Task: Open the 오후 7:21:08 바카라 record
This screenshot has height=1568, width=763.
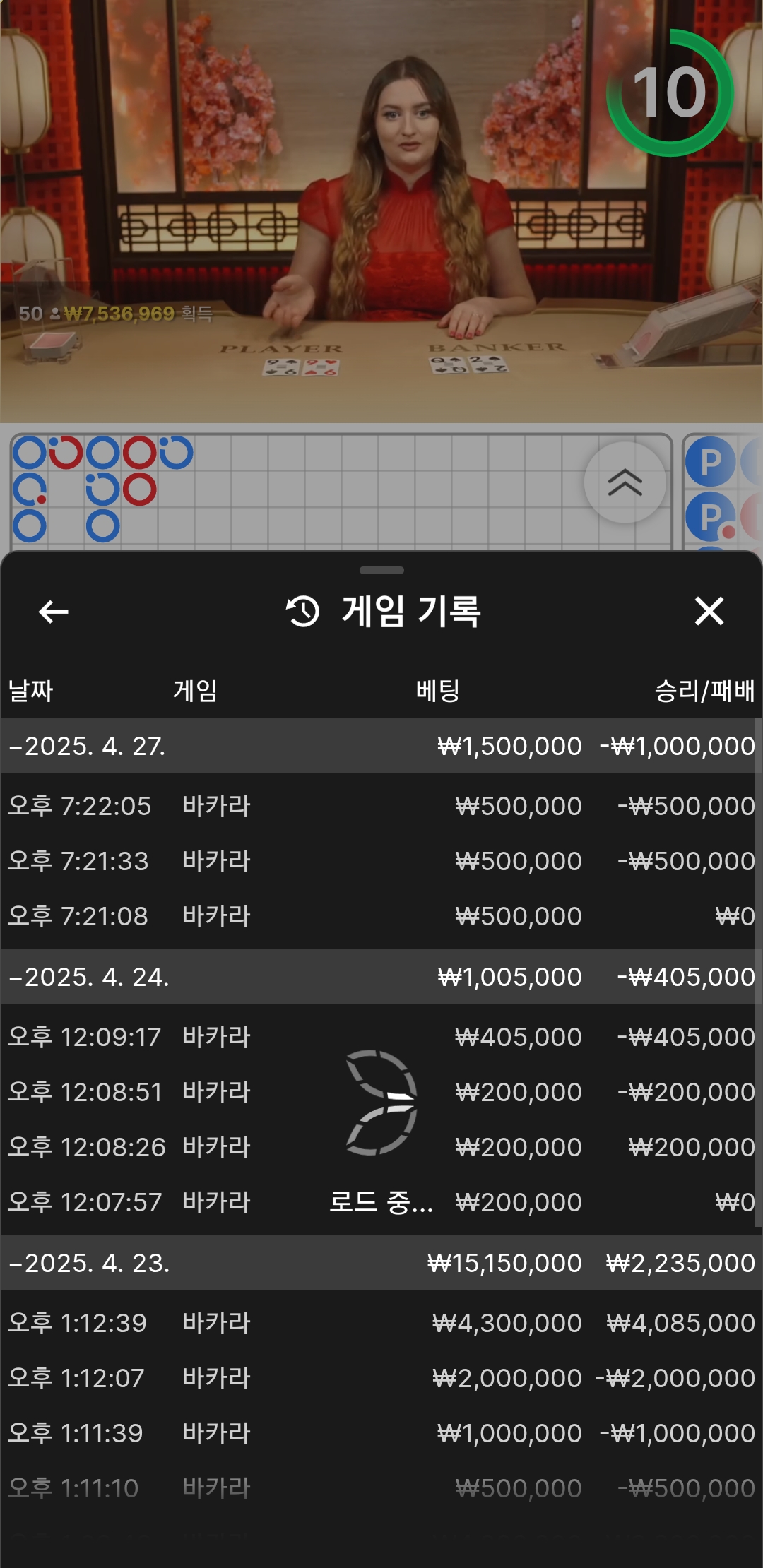Action: (381, 916)
